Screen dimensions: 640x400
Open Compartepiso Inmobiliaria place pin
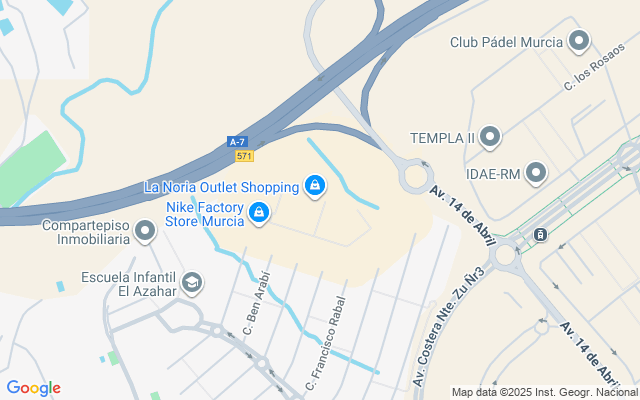tap(146, 233)
